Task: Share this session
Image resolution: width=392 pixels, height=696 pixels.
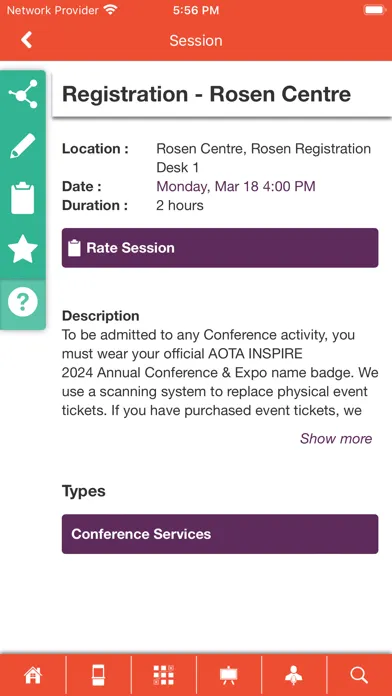Action: coord(23,94)
